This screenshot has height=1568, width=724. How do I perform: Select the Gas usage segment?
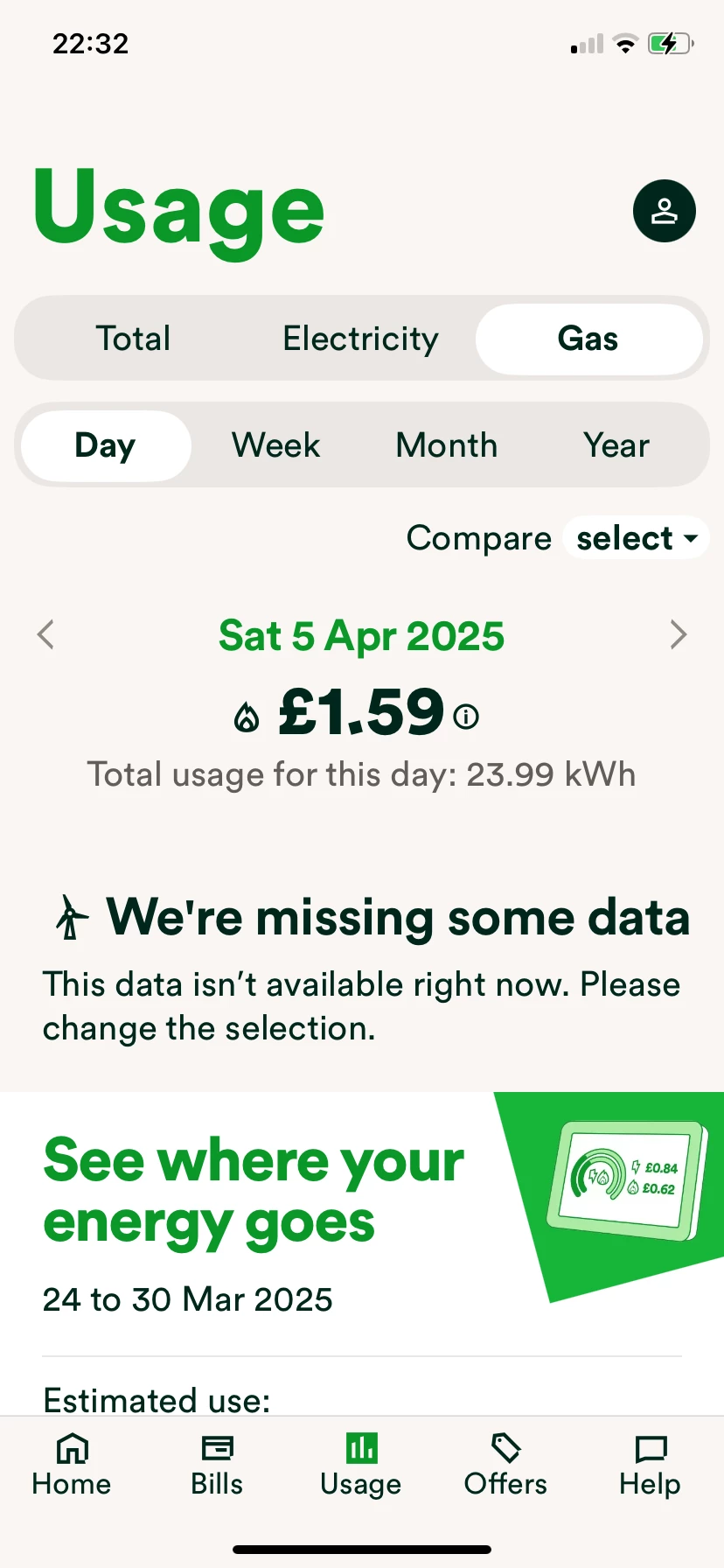(588, 339)
